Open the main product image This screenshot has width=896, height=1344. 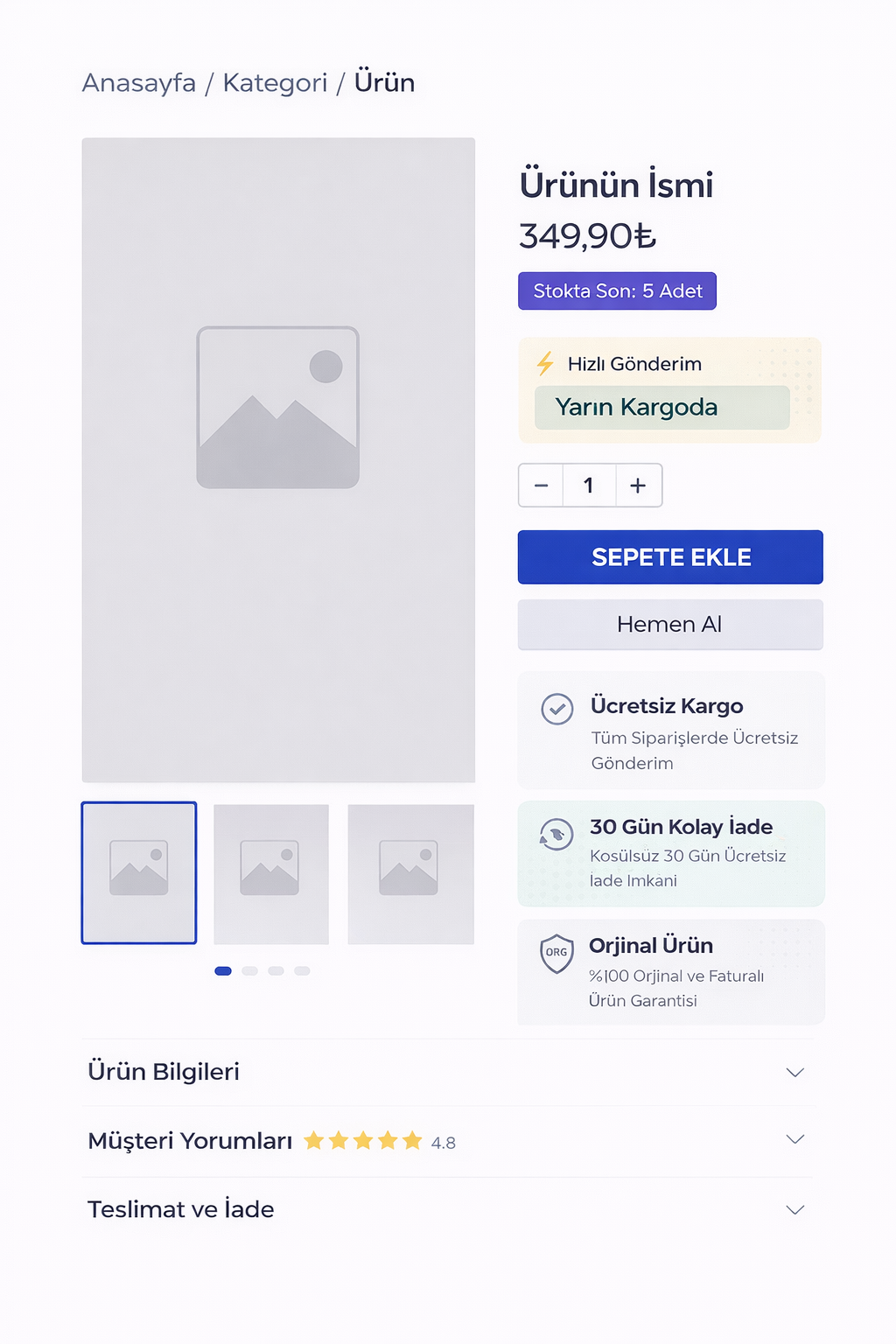point(278,459)
